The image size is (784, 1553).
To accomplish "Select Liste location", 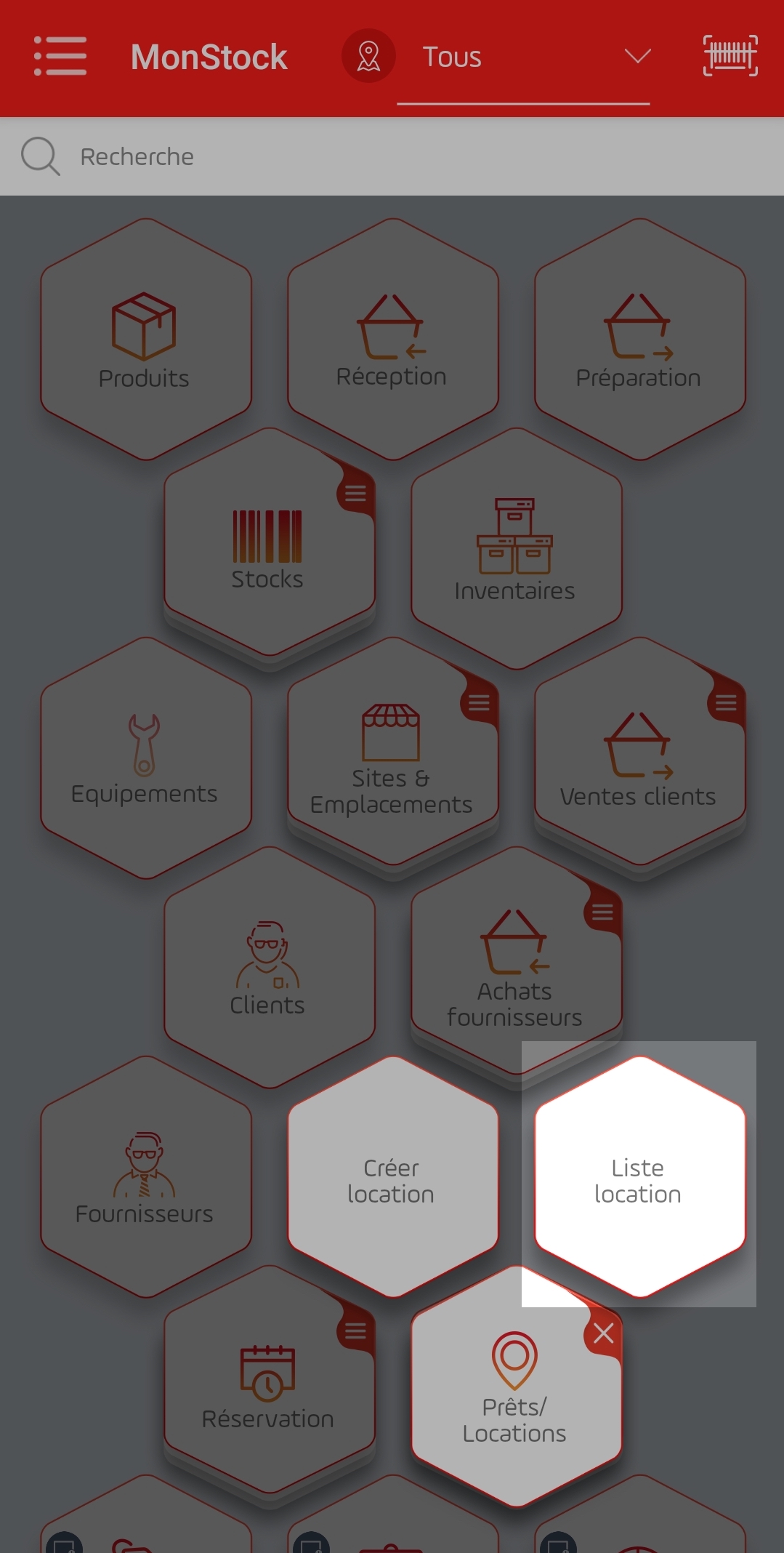I will [639, 1177].
